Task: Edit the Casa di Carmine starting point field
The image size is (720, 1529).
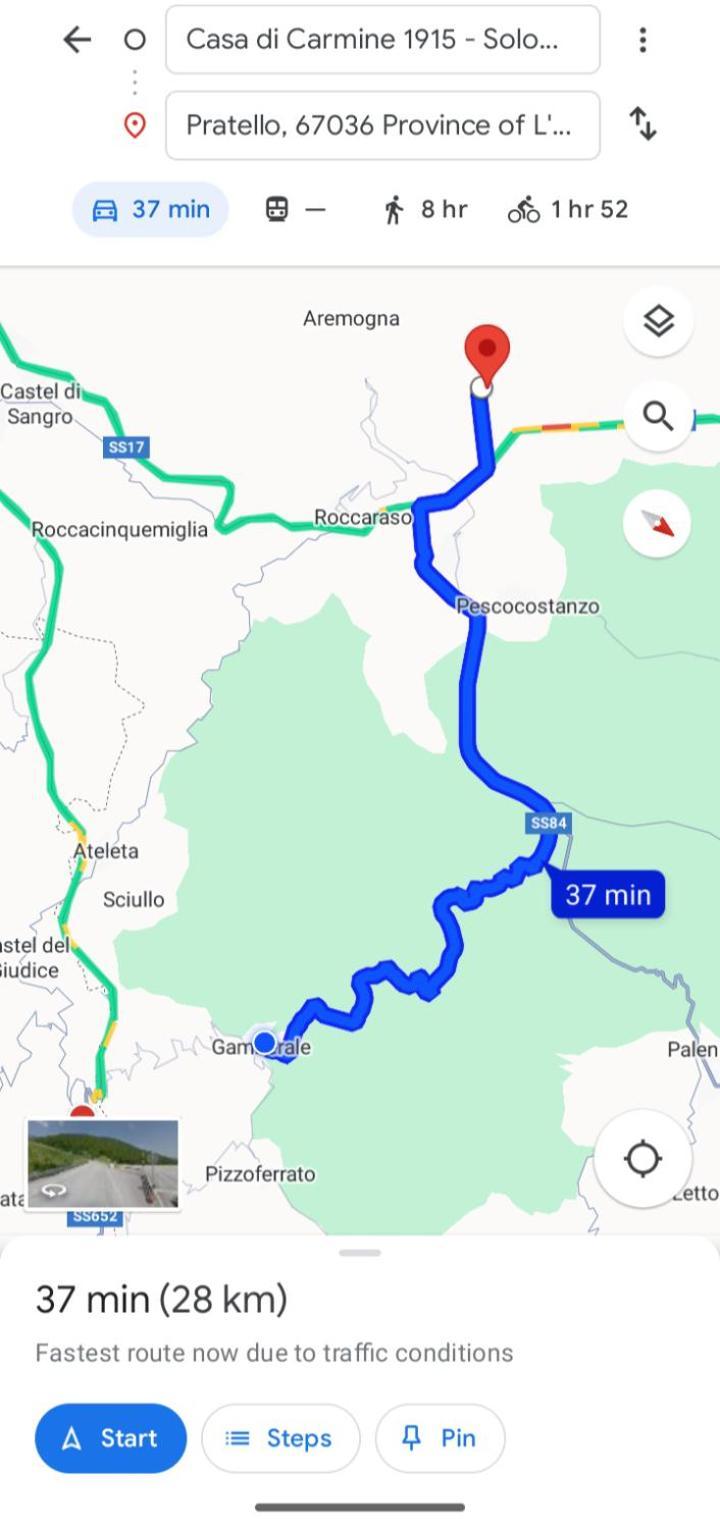Action: pyautogui.click(x=382, y=40)
